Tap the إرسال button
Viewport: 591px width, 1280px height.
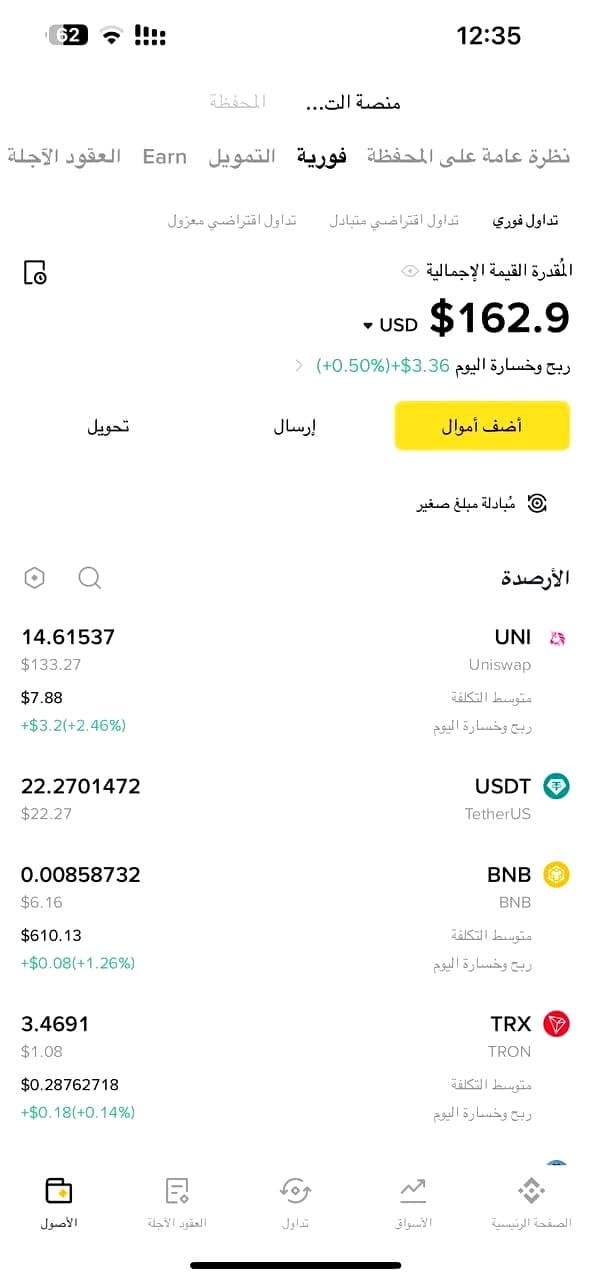(295, 426)
